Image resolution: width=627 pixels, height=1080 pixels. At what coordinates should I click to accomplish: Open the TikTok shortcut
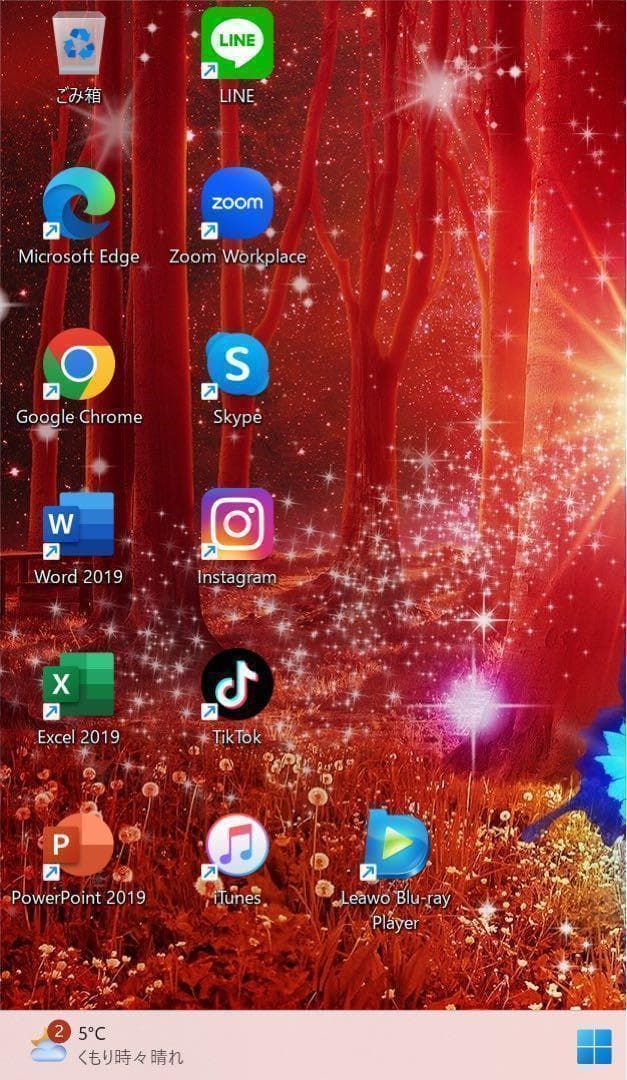[237, 684]
